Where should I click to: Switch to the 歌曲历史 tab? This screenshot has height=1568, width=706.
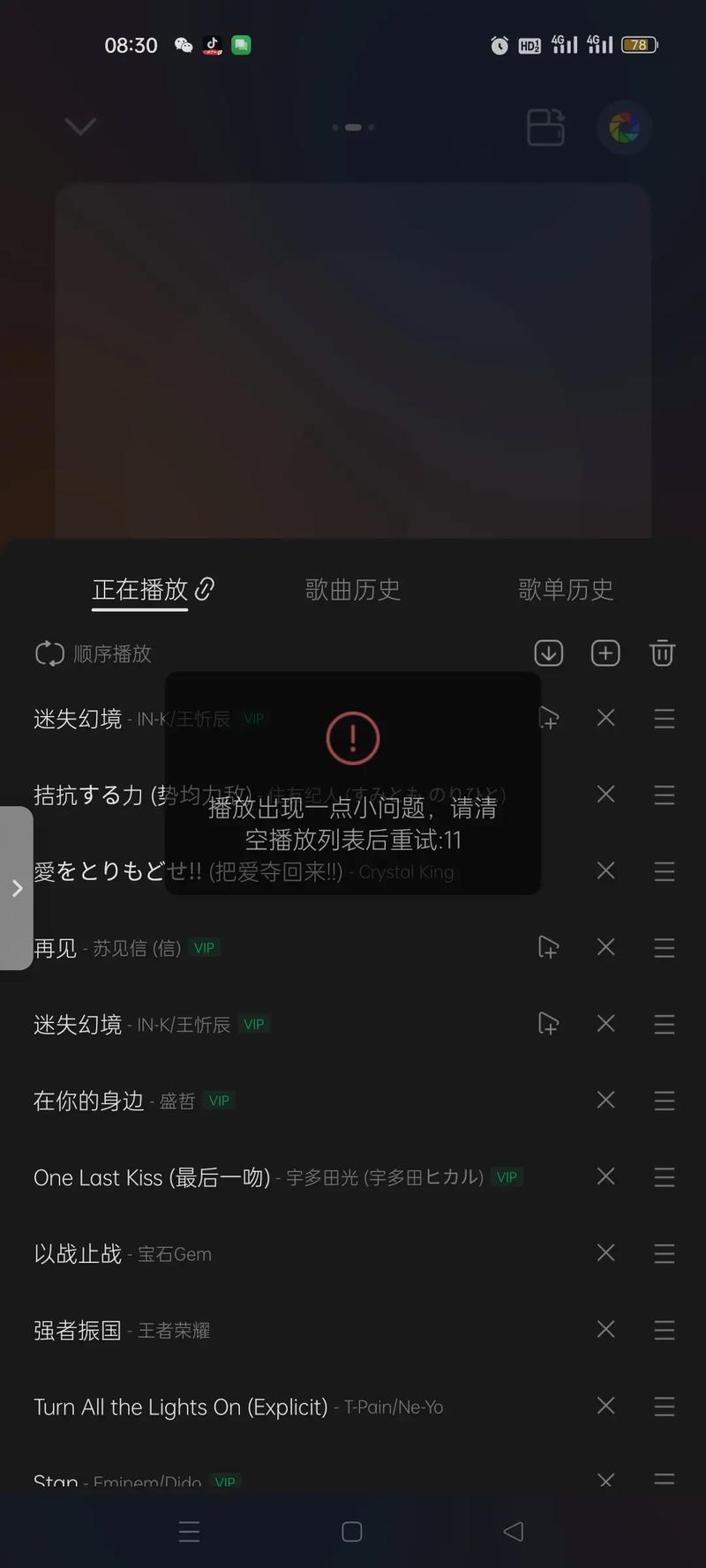(x=352, y=589)
